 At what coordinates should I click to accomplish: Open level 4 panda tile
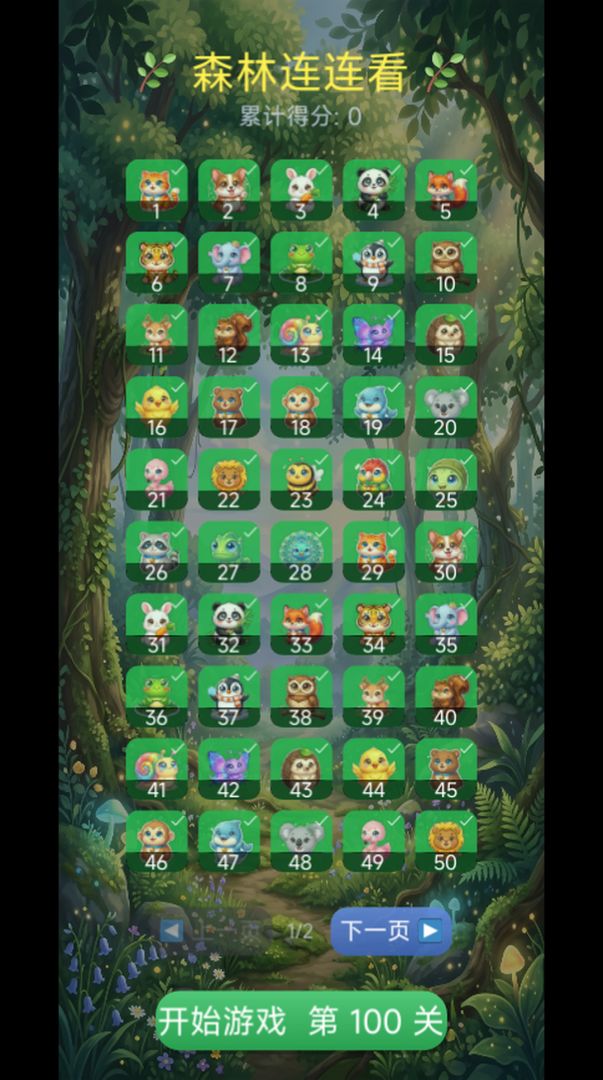tap(374, 190)
